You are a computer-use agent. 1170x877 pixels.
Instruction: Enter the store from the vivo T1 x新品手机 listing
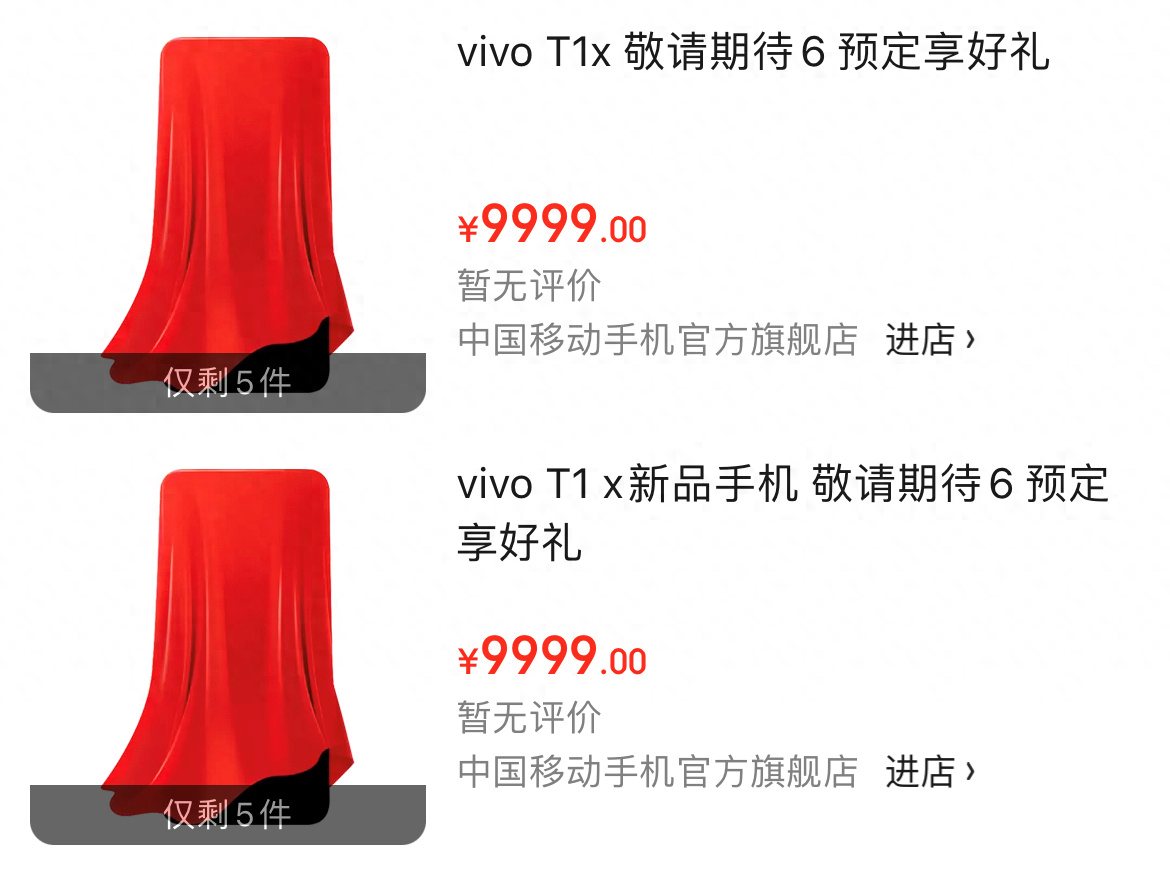(929, 771)
